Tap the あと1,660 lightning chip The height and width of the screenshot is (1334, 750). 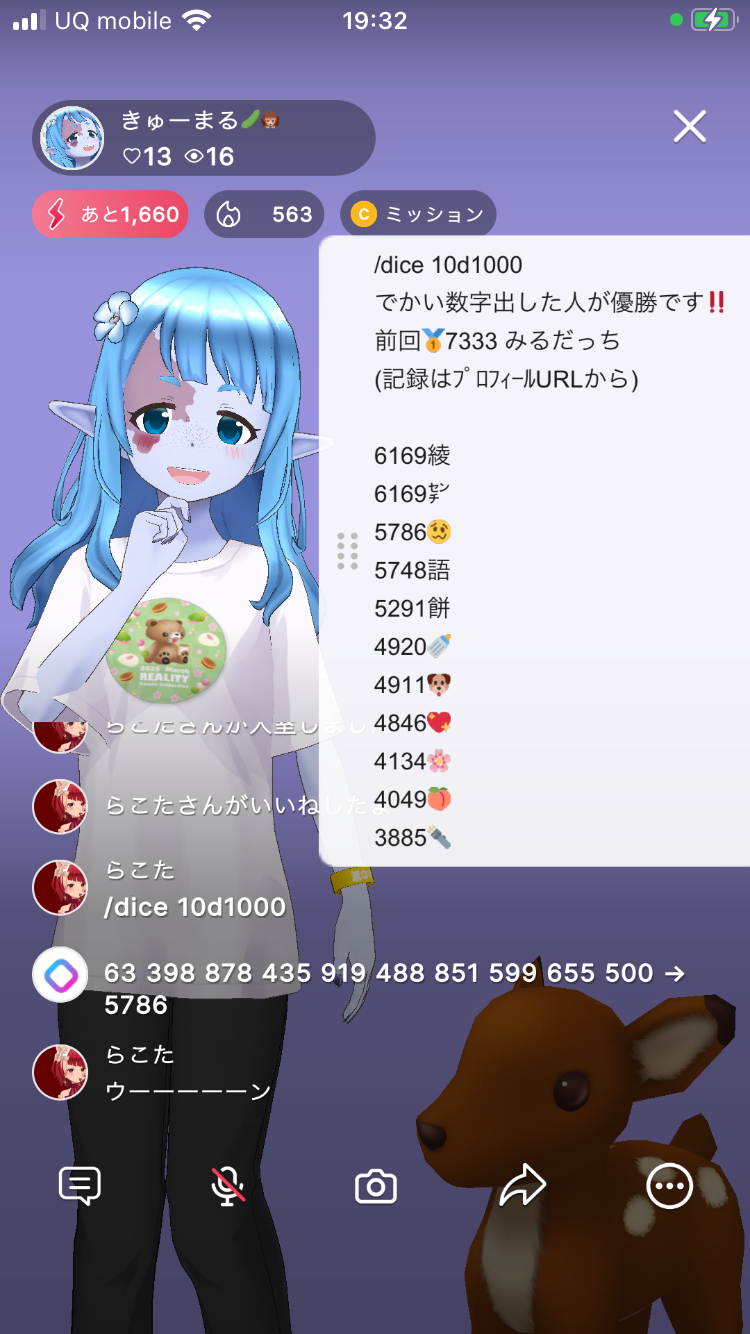tap(110, 214)
